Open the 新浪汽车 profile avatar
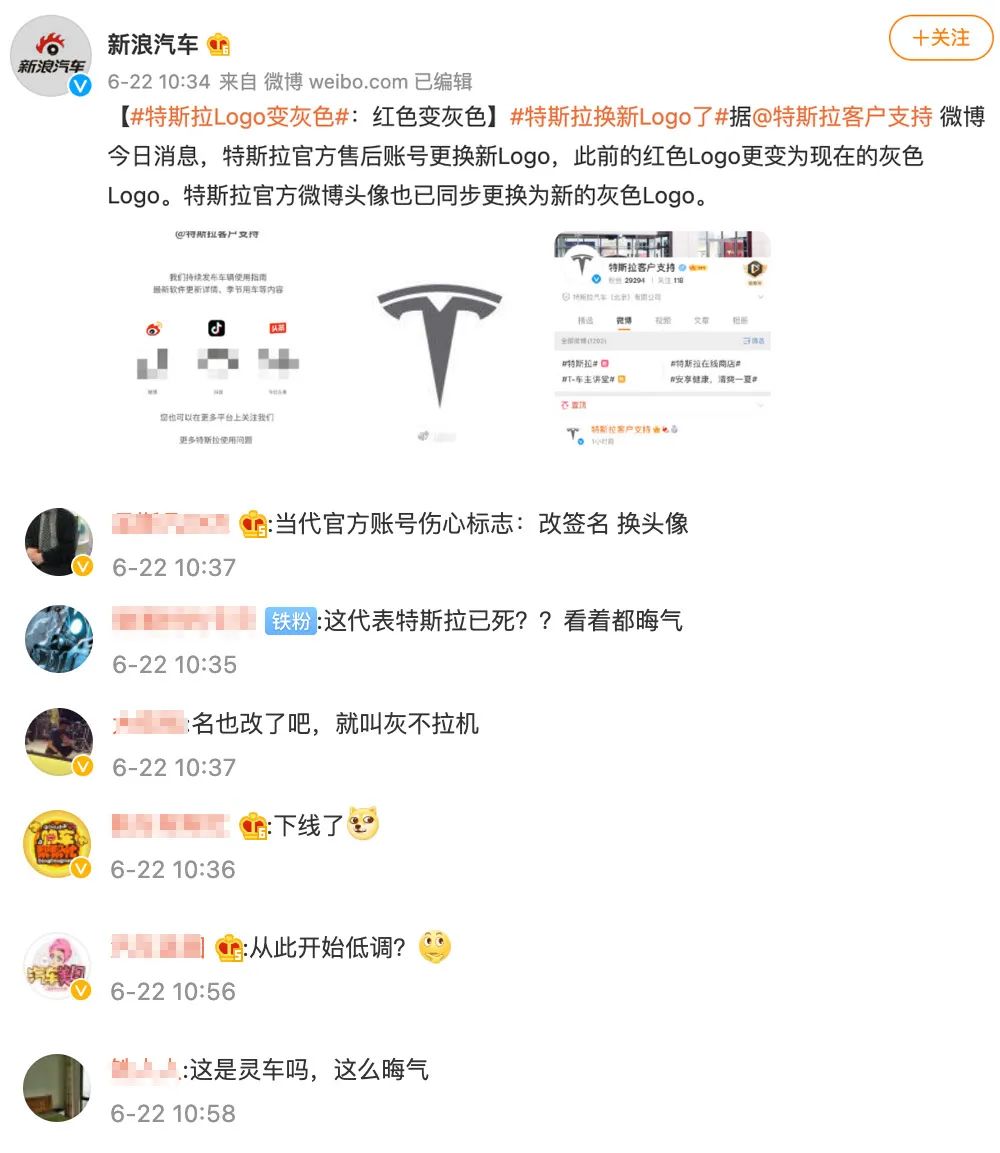The width and height of the screenshot is (1000, 1153). point(50,57)
